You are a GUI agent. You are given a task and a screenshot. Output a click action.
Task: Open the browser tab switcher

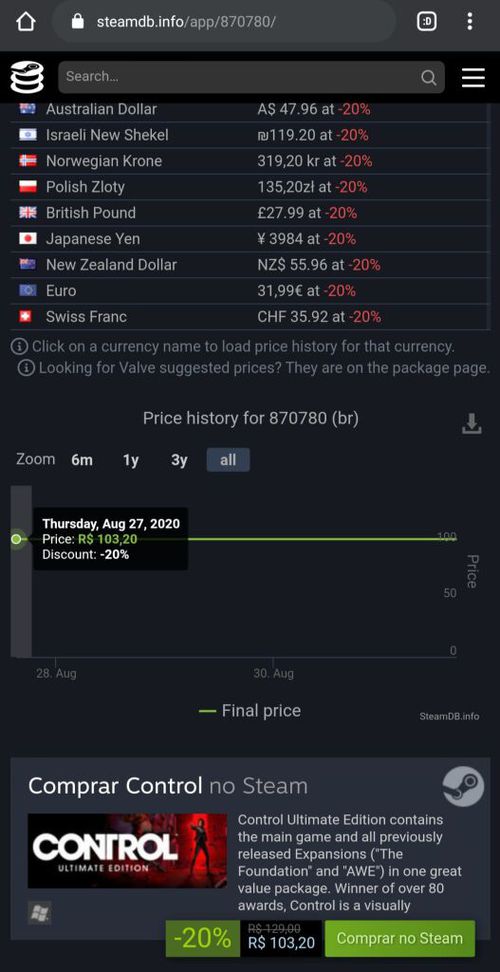[x=426, y=22]
